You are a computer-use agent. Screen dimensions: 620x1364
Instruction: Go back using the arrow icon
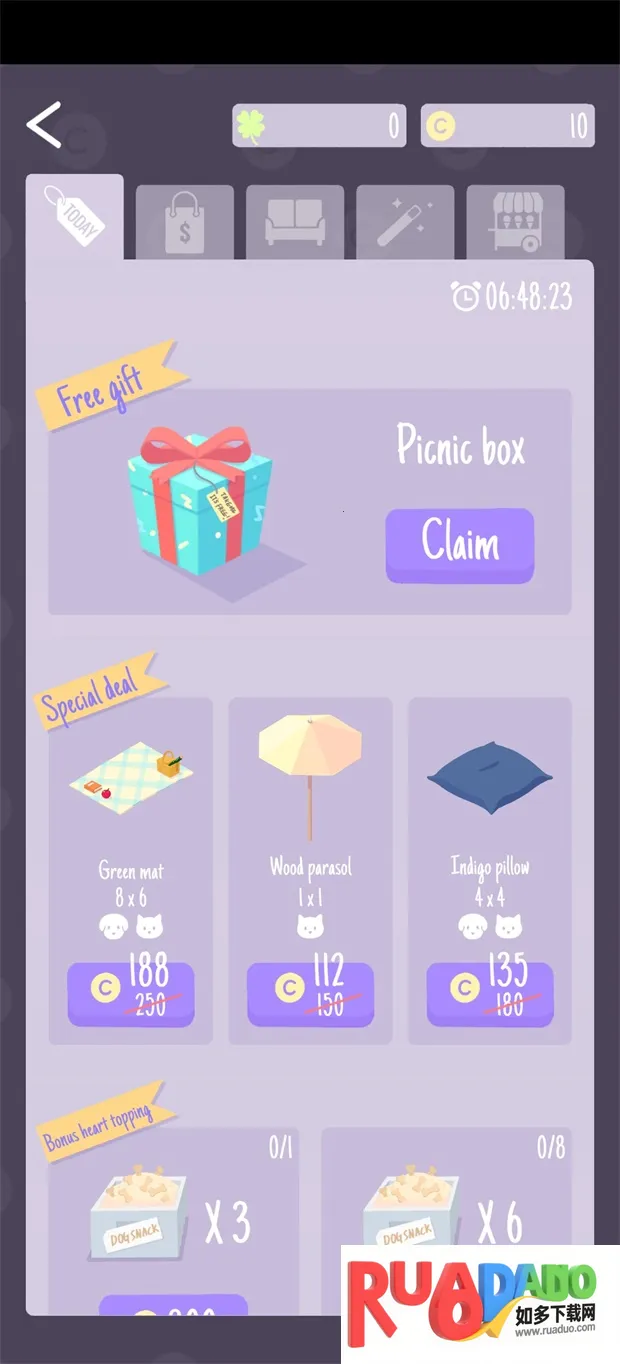coord(44,125)
